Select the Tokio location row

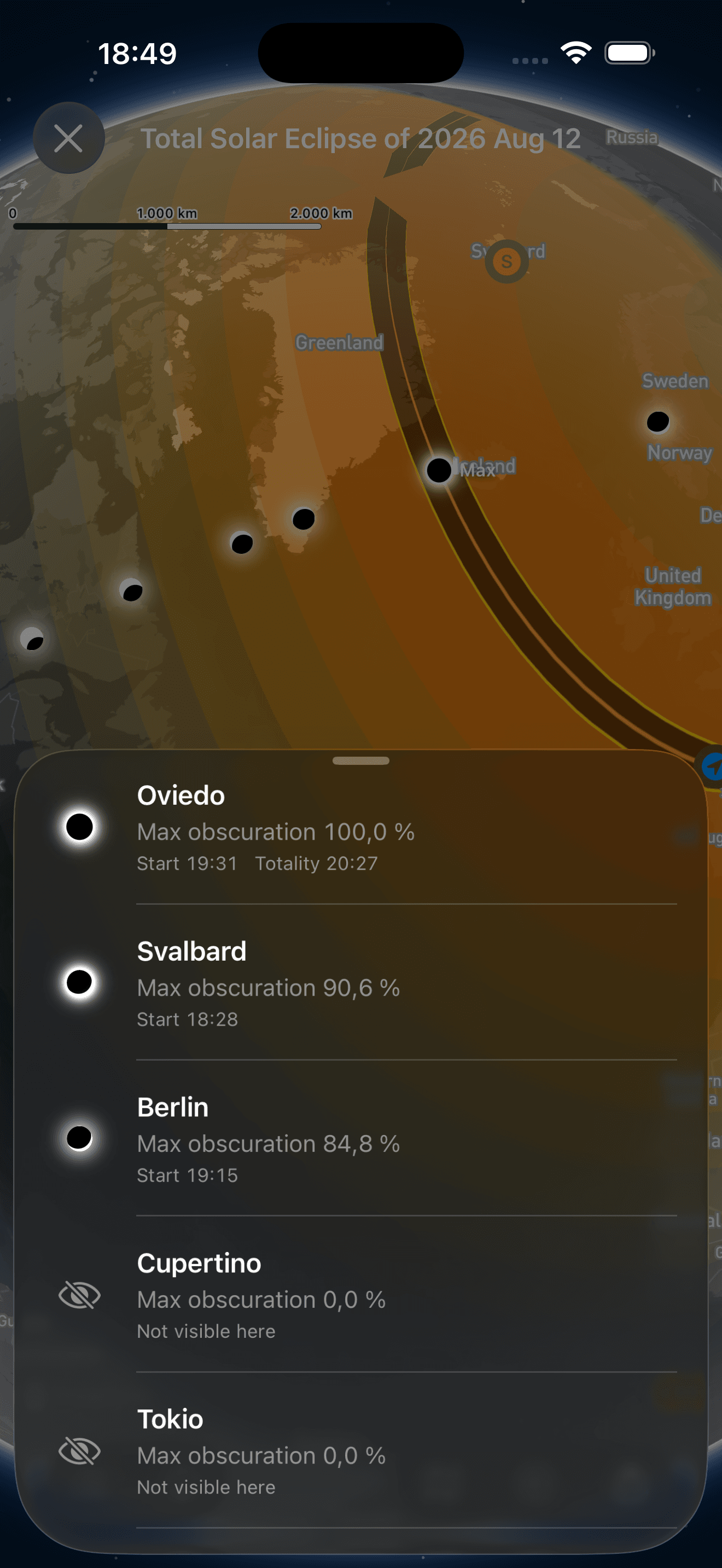(359, 1450)
